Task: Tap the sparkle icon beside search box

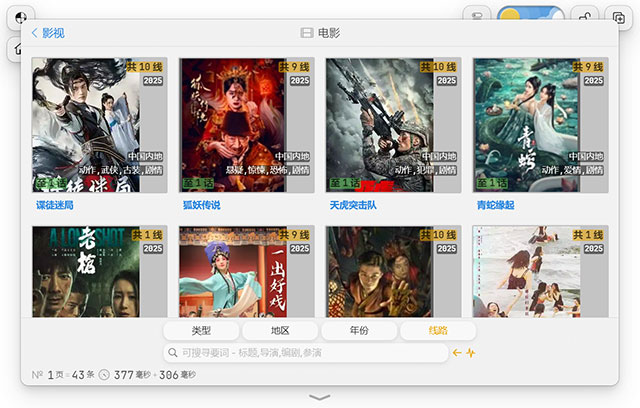Action: coord(470,353)
